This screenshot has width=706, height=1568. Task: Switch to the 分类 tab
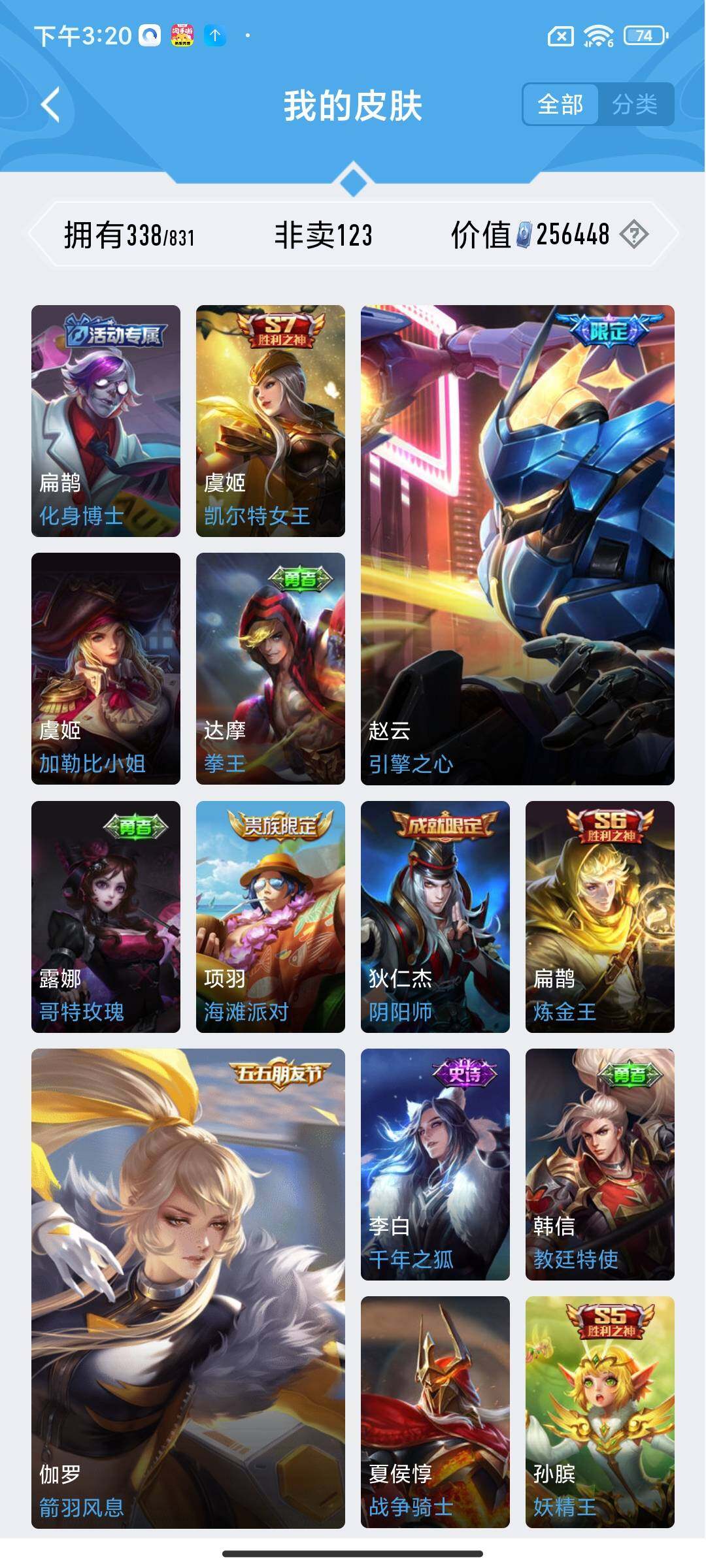click(x=635, y=105)
